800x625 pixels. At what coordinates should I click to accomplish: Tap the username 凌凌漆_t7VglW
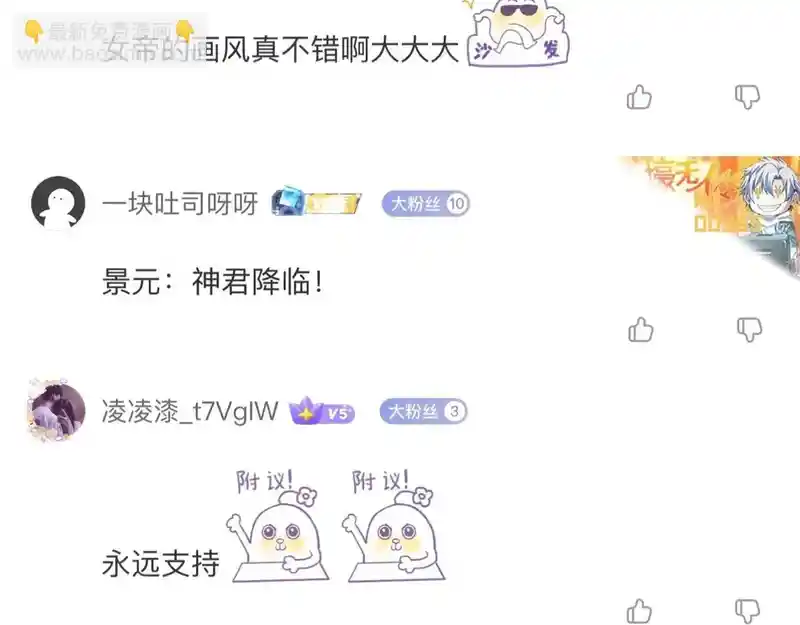point(190,412)
